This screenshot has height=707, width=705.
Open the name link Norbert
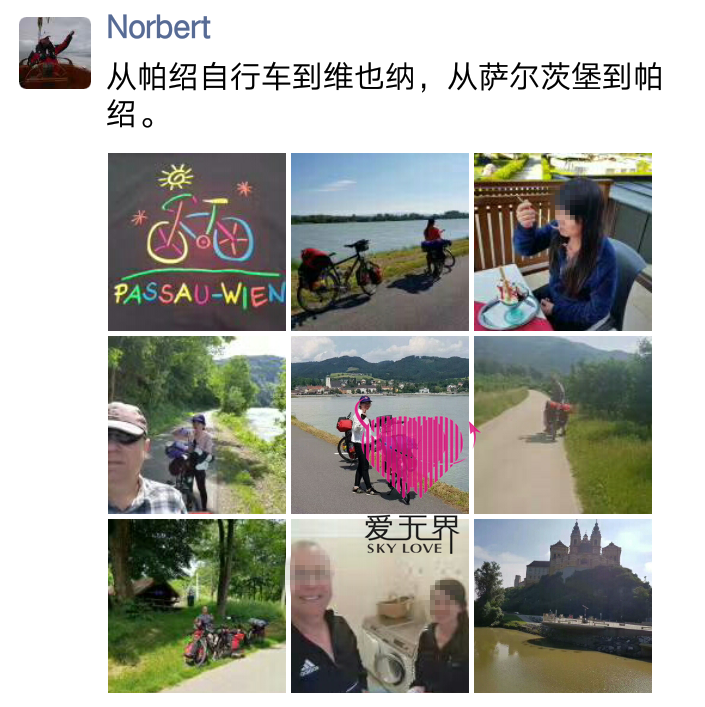[159, 27]
